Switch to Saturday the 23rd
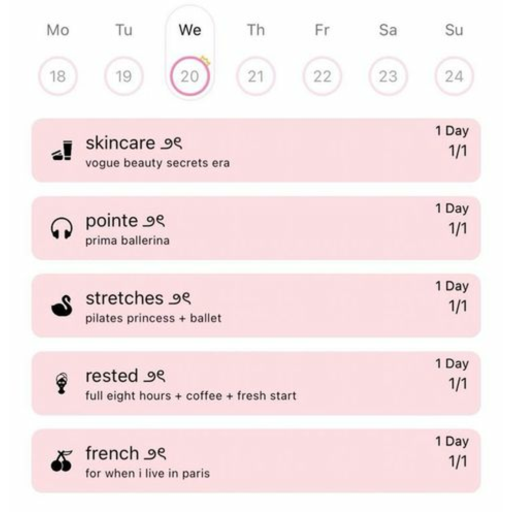Viewport: 512px width, 512px height. pyautogui.click(x=388, y=76)
